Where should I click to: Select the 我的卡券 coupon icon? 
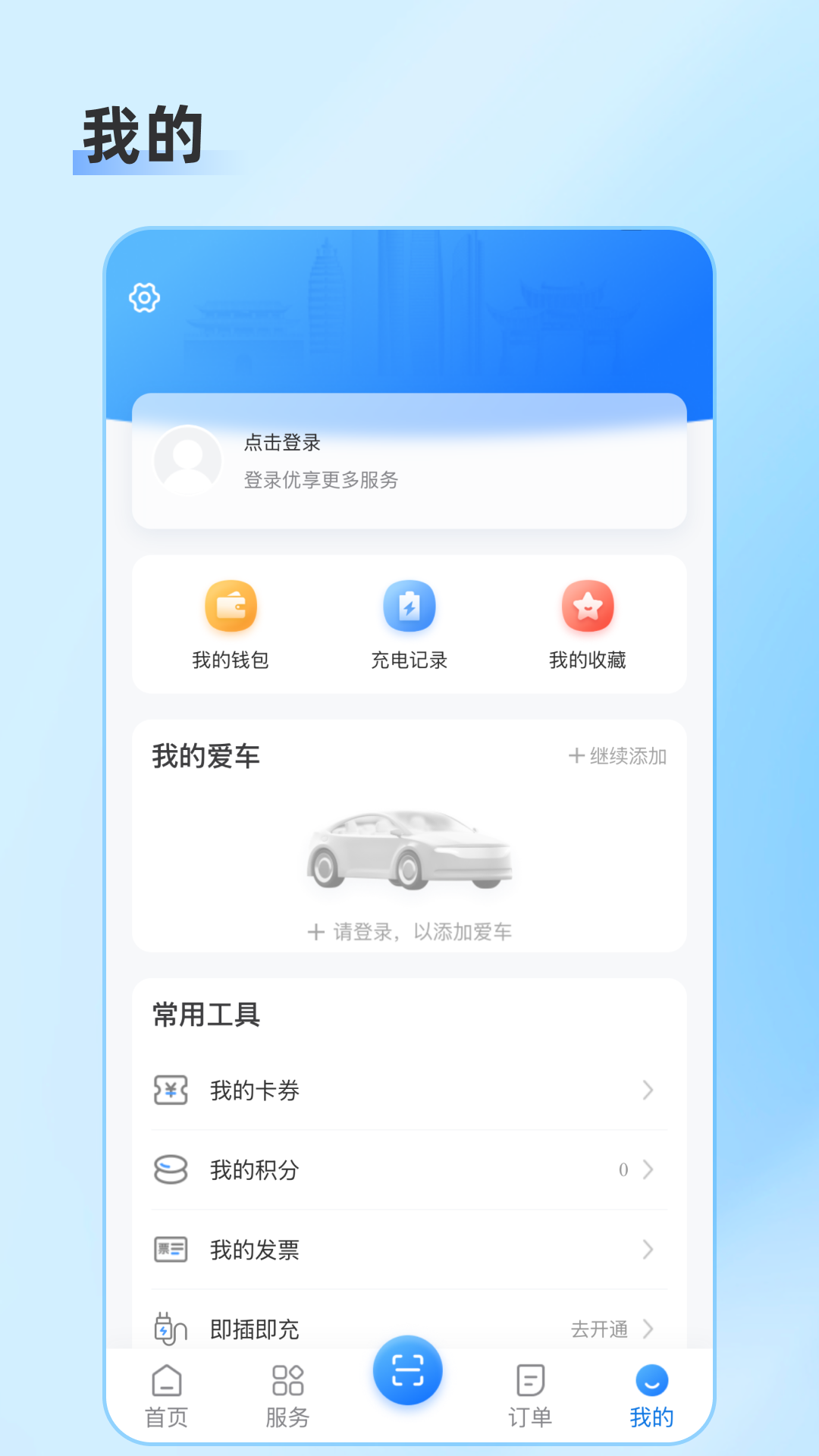click(171, 1090)
